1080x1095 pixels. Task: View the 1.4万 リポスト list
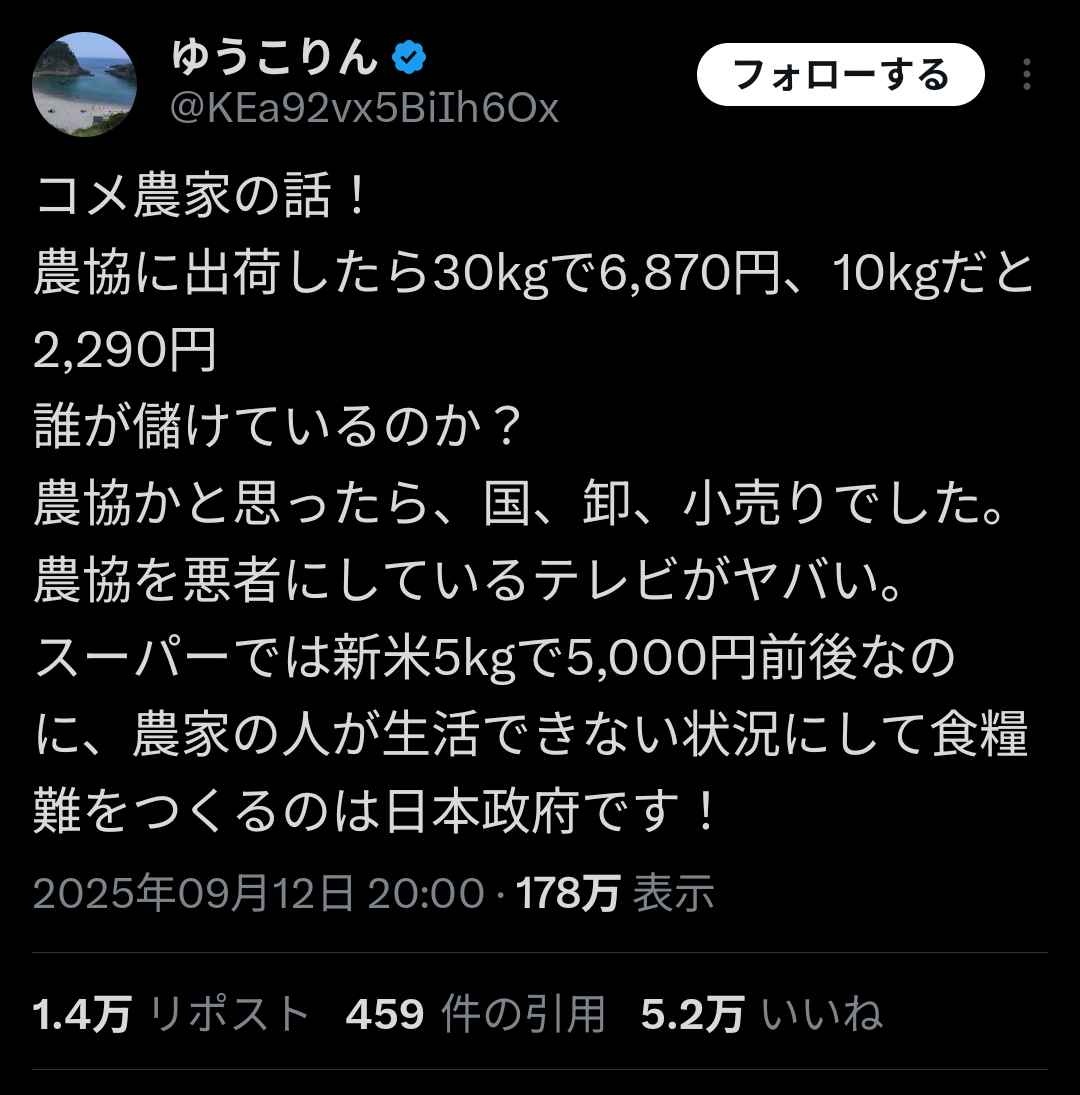[x=170, y=1015]
